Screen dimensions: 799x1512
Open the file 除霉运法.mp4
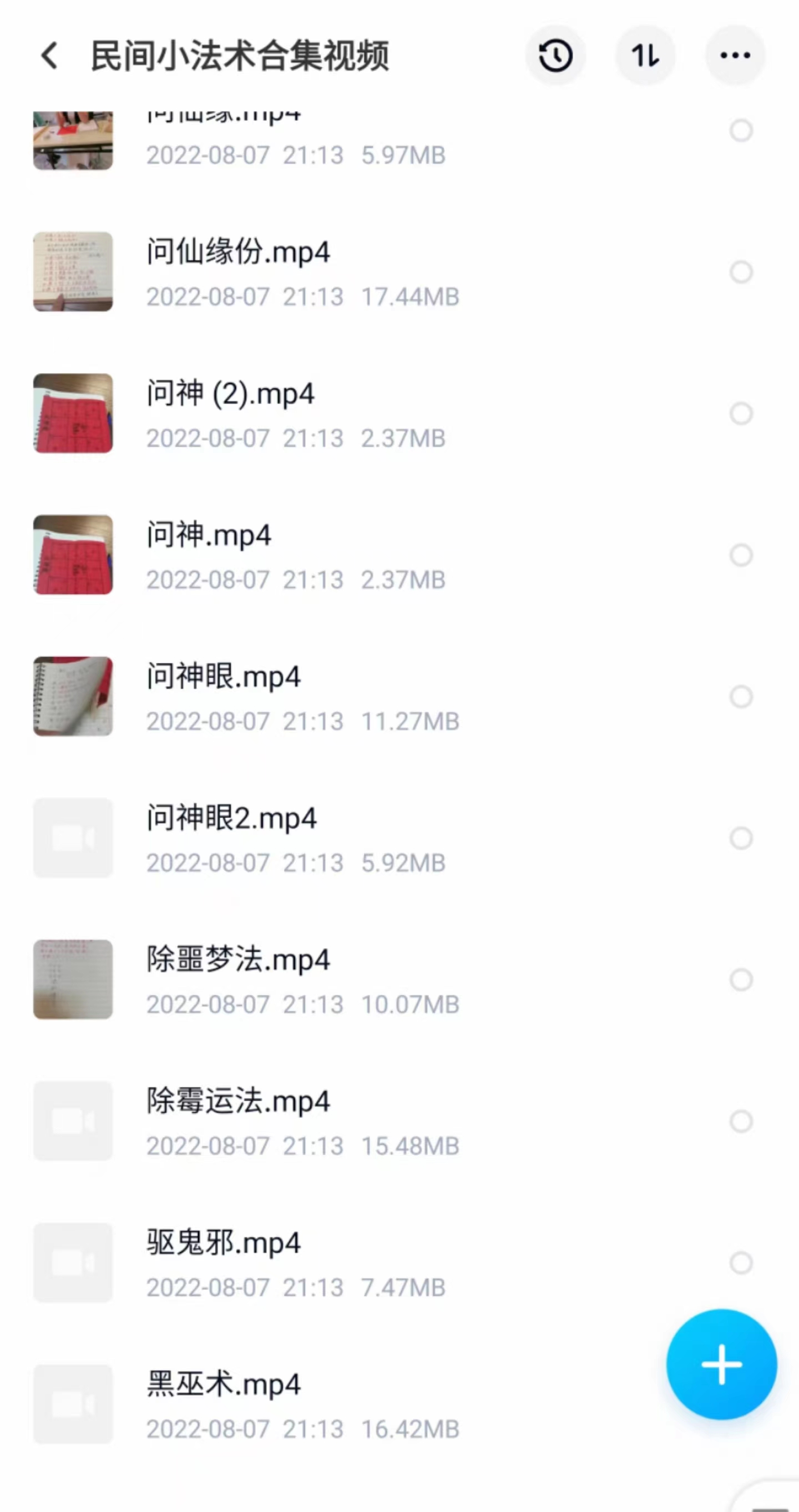point(237,1102)
